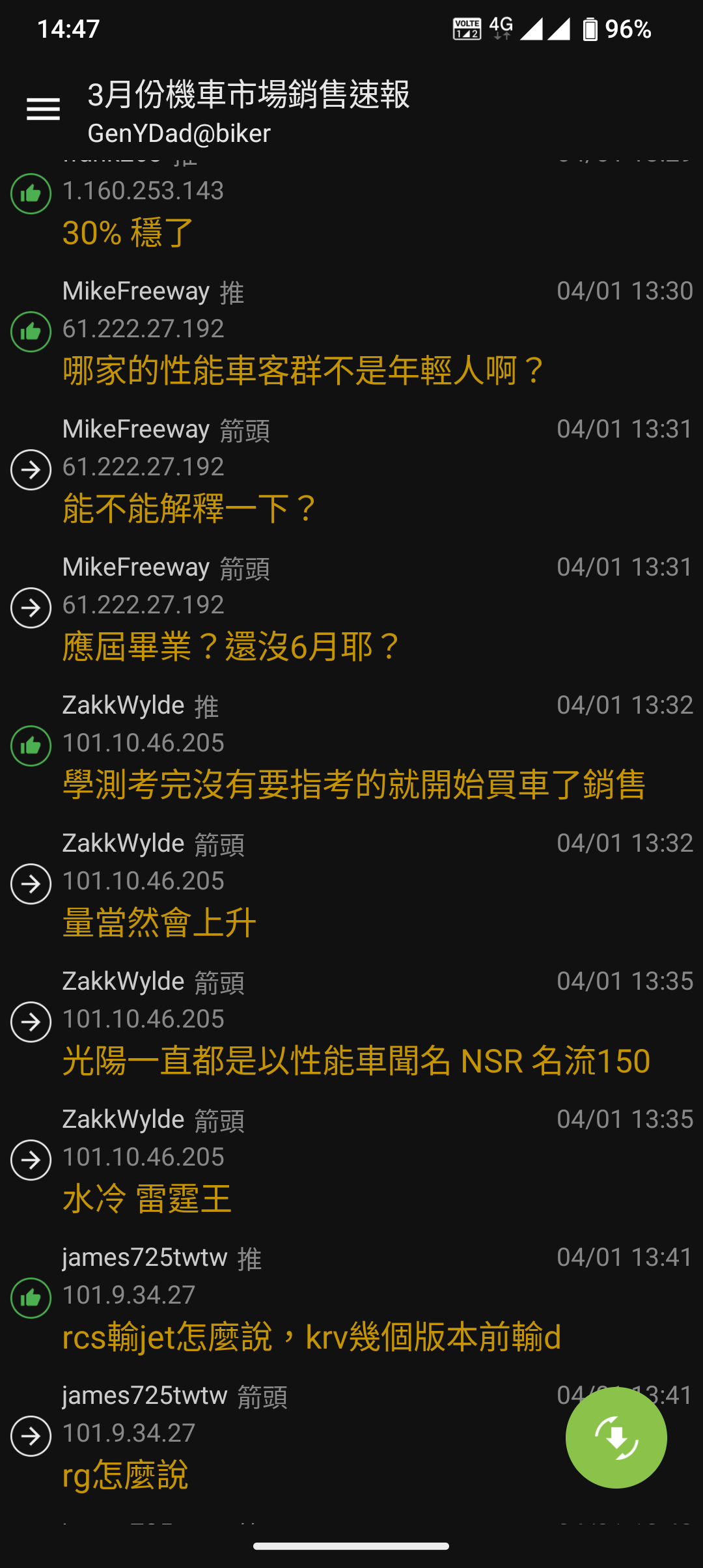Open james725twtw's comment about rcs輸jet
Image resolution: width=703 pixels, height=1568 pixels.
[351, 1298]
